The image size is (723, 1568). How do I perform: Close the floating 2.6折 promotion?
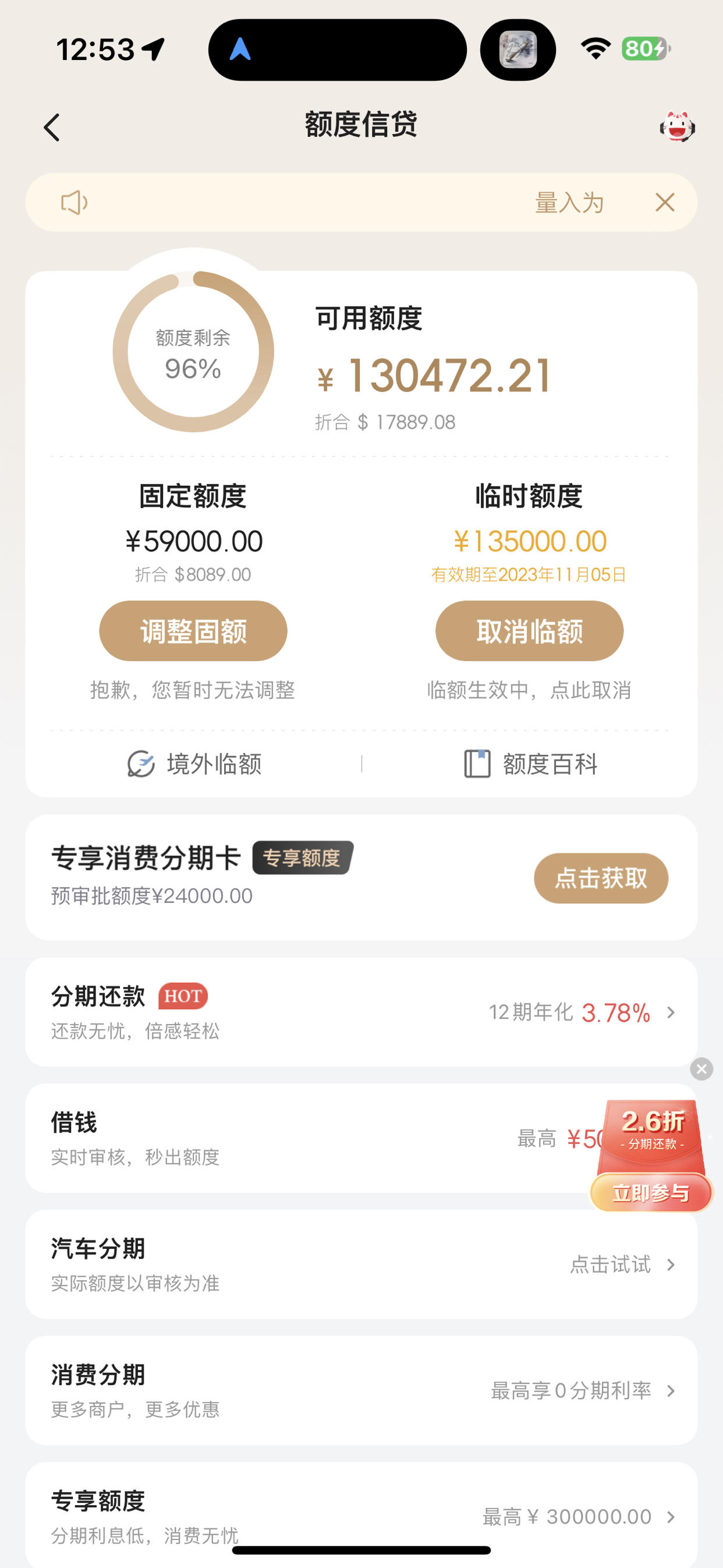[x=701, y=1069]
